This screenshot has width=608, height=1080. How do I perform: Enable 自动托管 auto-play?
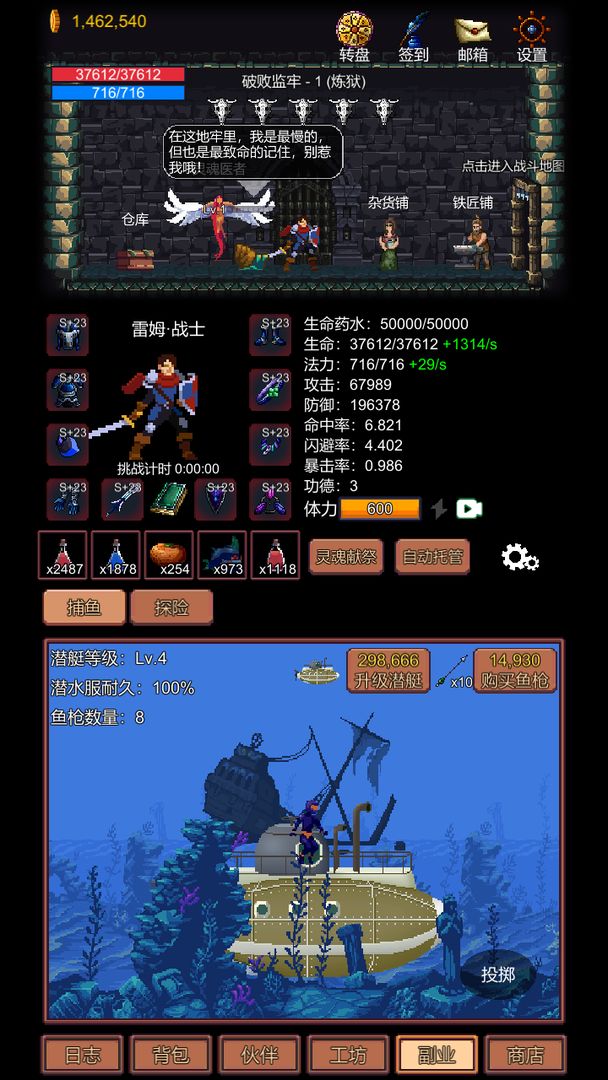coord(432,557)
